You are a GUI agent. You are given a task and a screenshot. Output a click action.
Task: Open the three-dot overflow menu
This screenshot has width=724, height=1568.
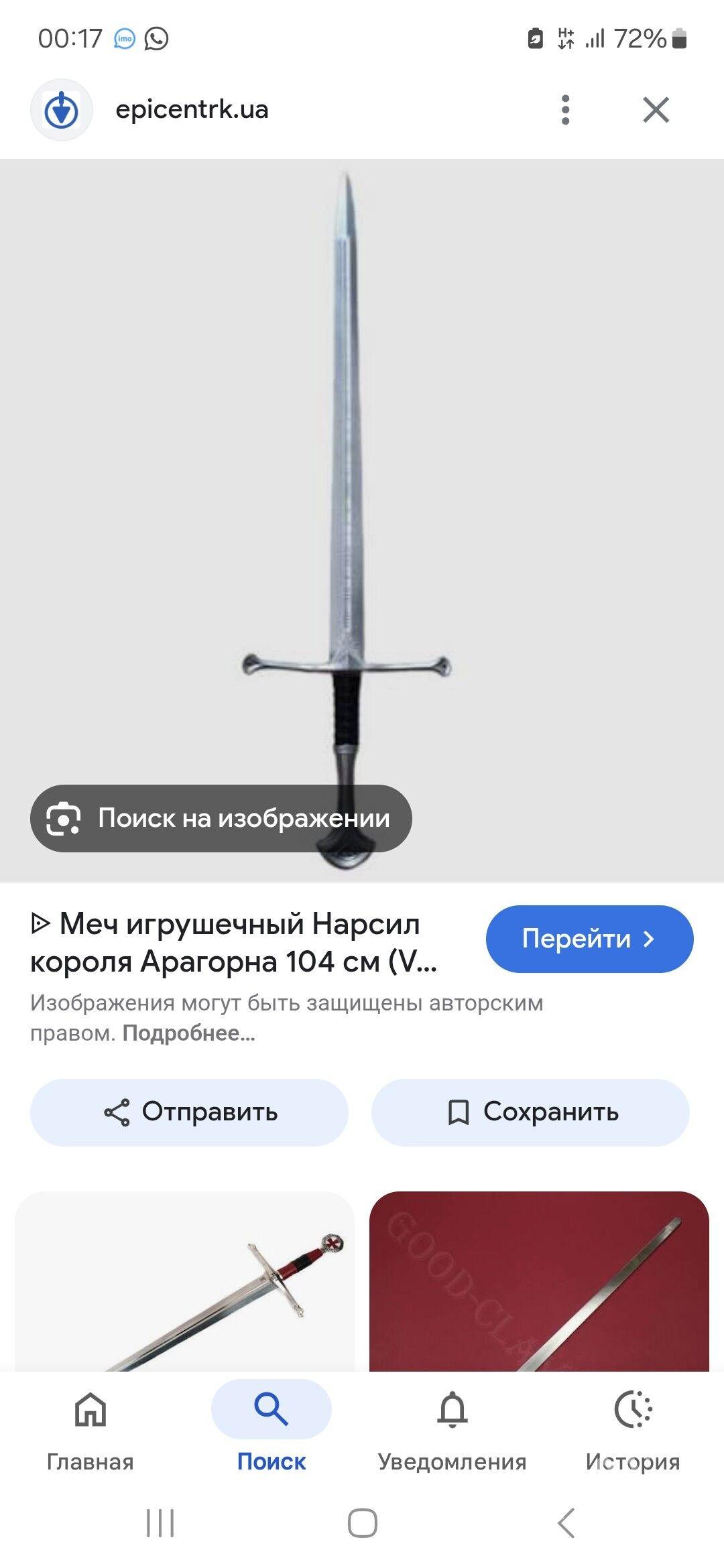[x=565, y=110]
